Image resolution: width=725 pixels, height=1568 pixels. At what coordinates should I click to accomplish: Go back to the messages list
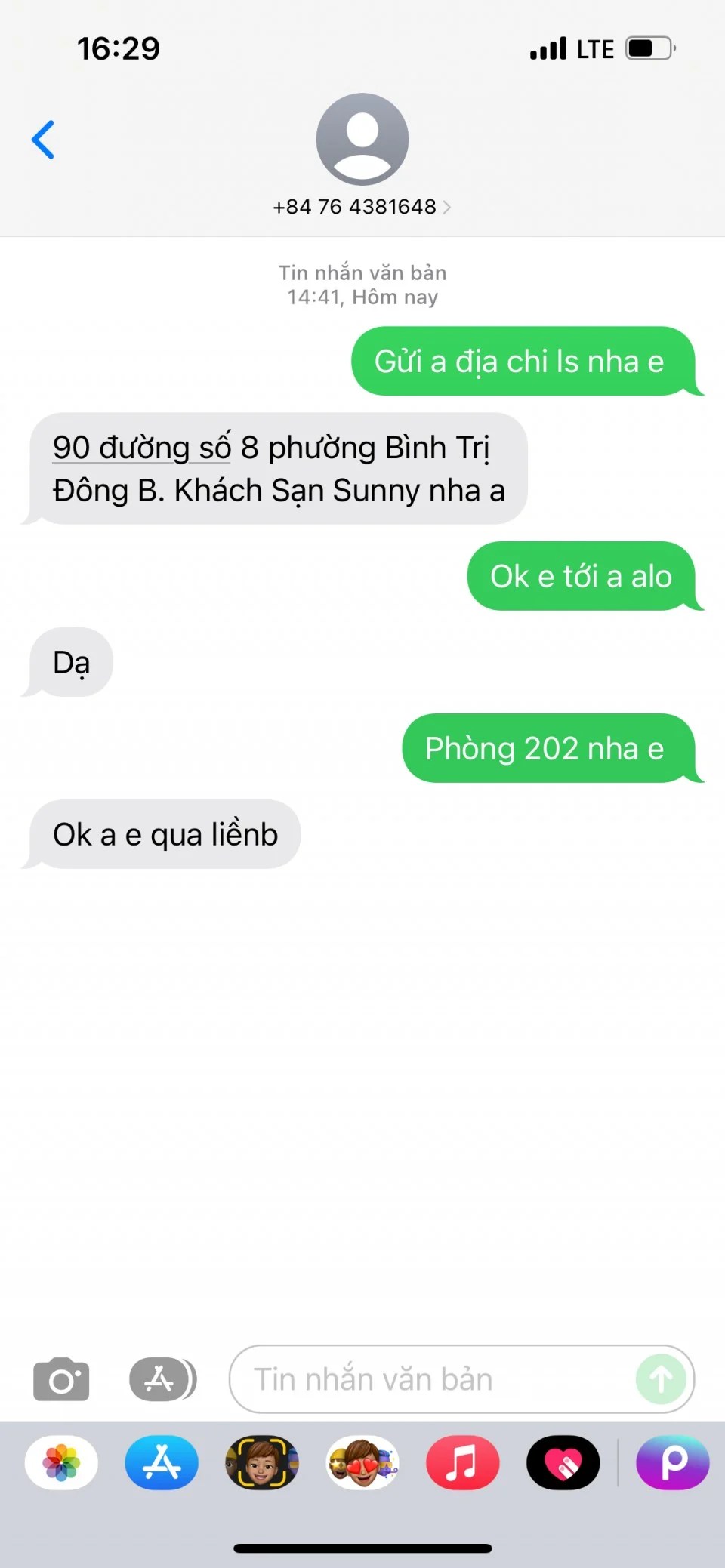point(43,140)
